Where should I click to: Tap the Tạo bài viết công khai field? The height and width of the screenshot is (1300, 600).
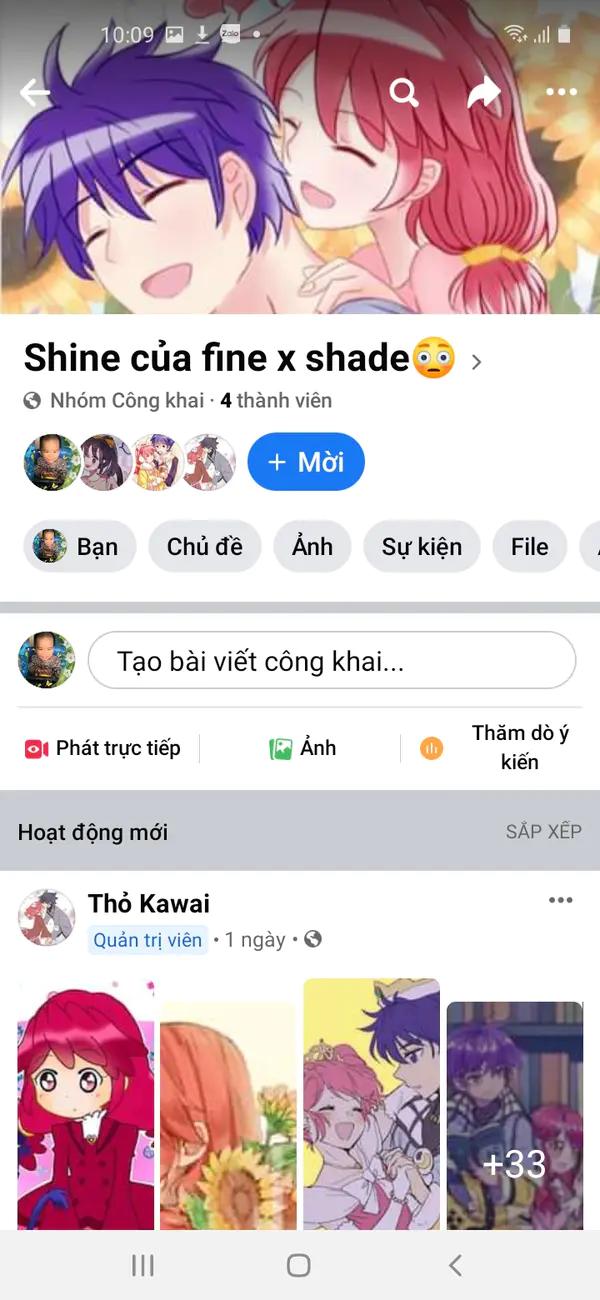pyautogui.click(x=332, y=660)
